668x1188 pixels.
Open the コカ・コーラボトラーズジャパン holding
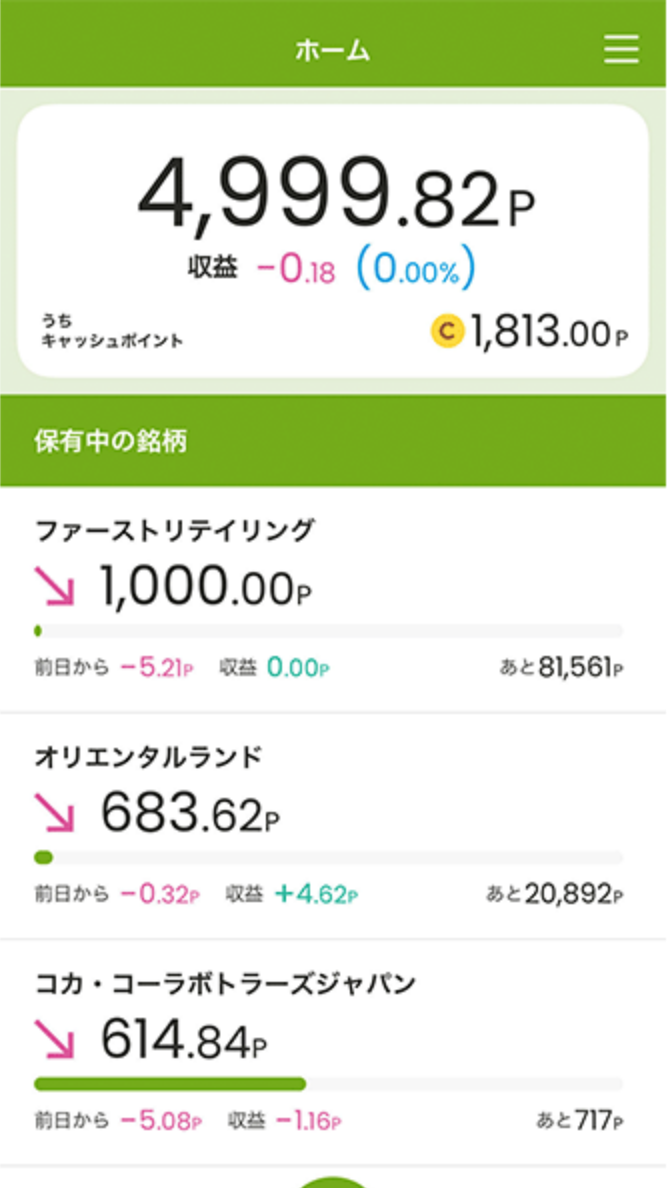(333, 1052)
